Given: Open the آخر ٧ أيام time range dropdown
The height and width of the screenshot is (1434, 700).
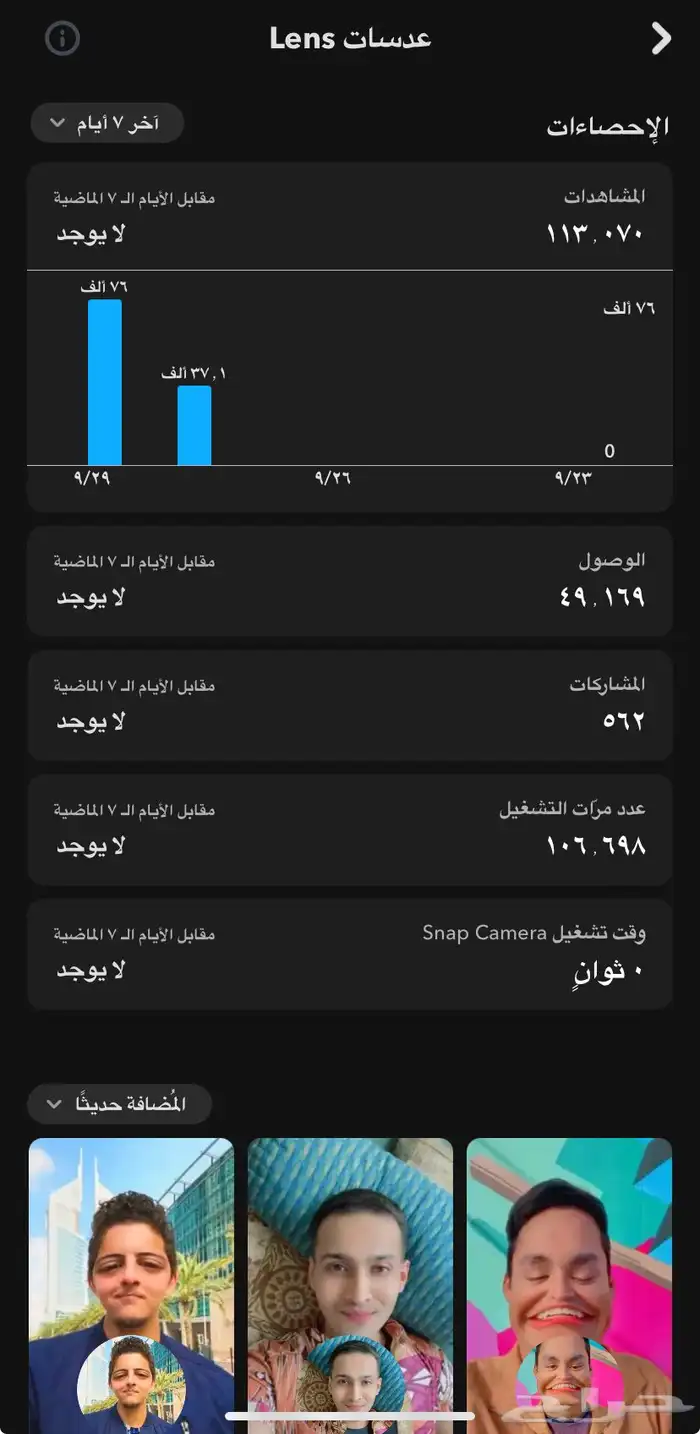Looking at the screenshot, I should tap(107, 123).
